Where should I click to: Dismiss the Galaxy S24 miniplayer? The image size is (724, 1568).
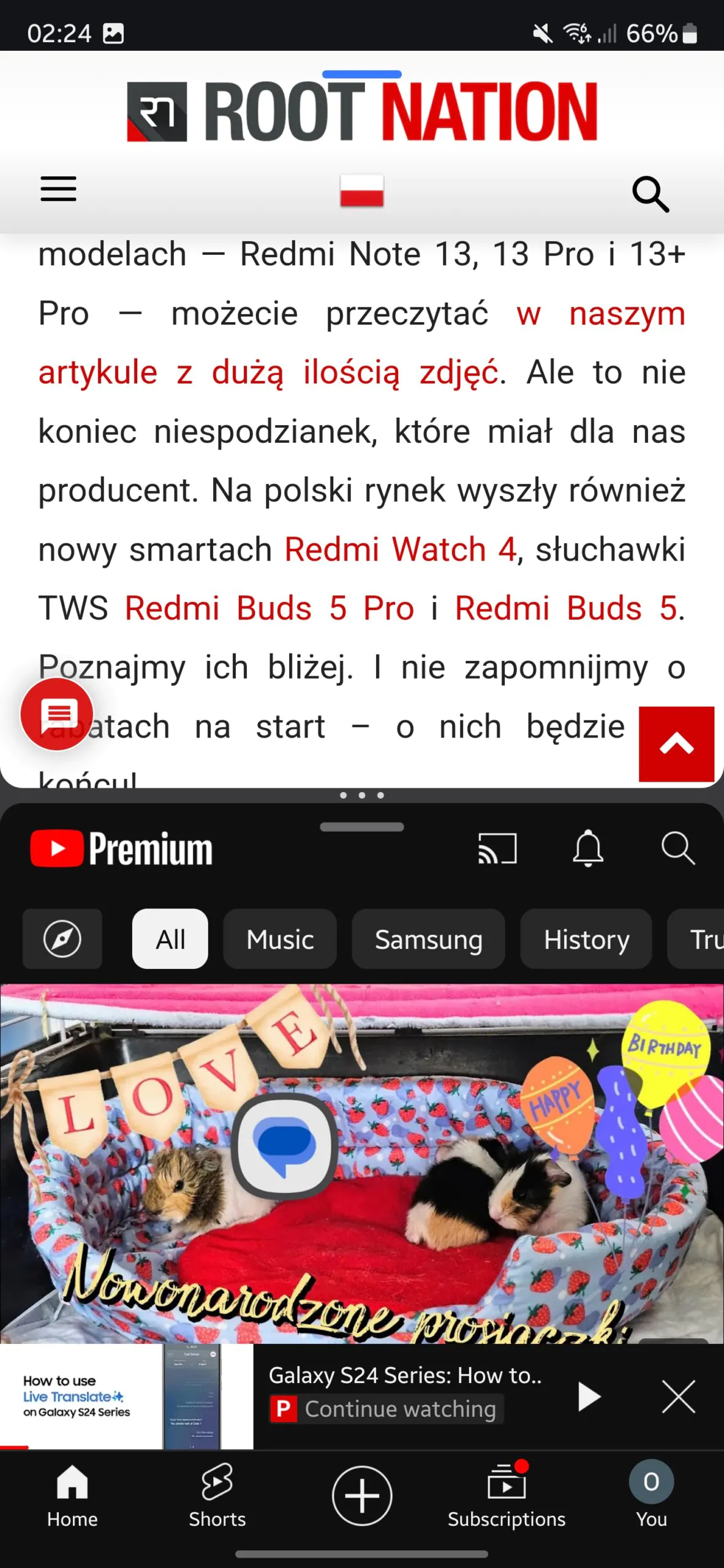pos(678,1396)
